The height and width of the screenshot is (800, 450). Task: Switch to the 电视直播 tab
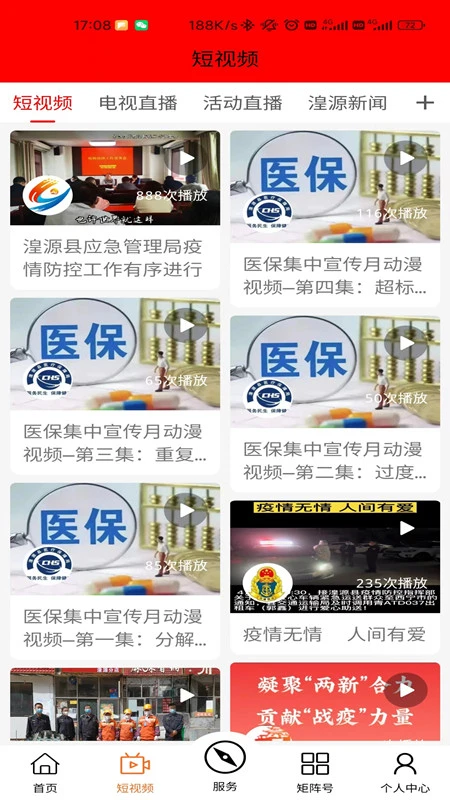coord(138,103)
